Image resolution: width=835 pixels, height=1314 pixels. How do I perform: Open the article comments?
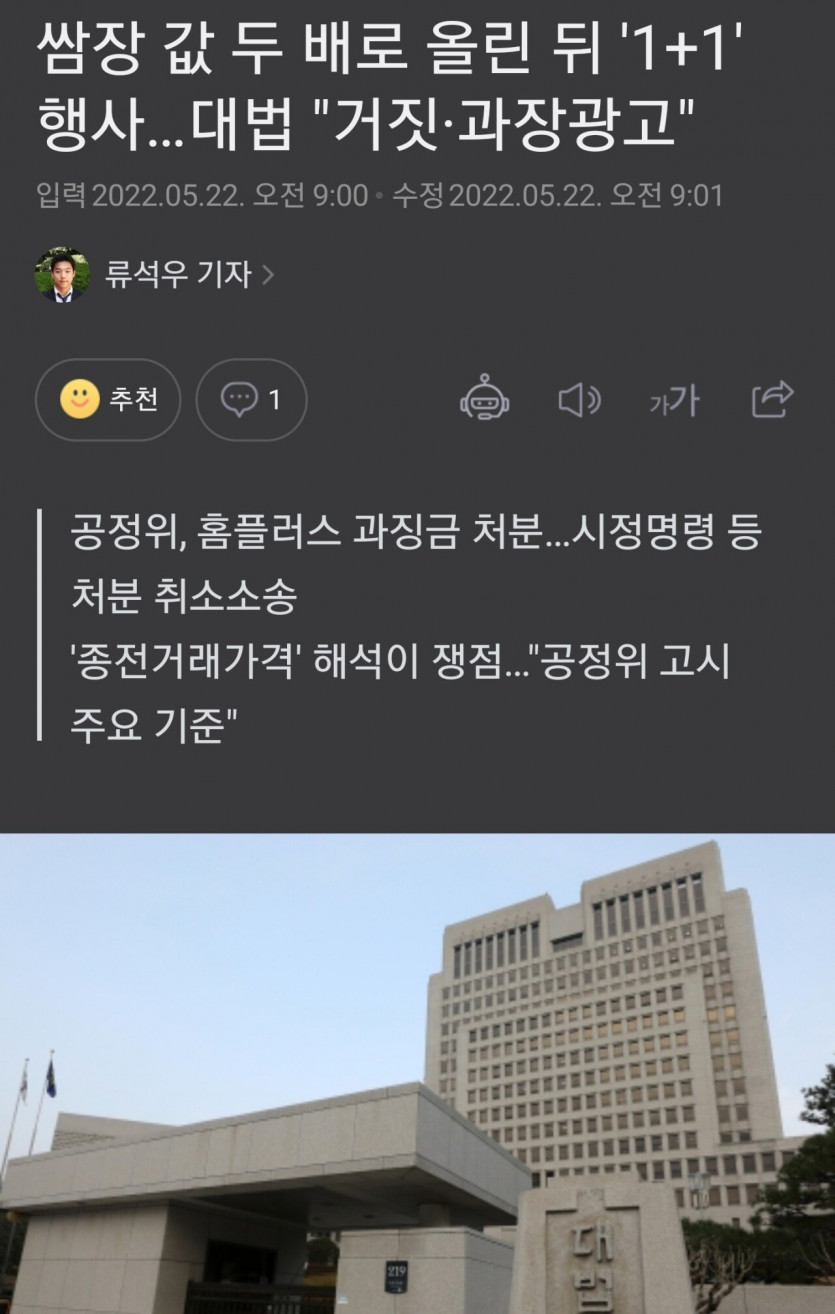tap(251, 401)
